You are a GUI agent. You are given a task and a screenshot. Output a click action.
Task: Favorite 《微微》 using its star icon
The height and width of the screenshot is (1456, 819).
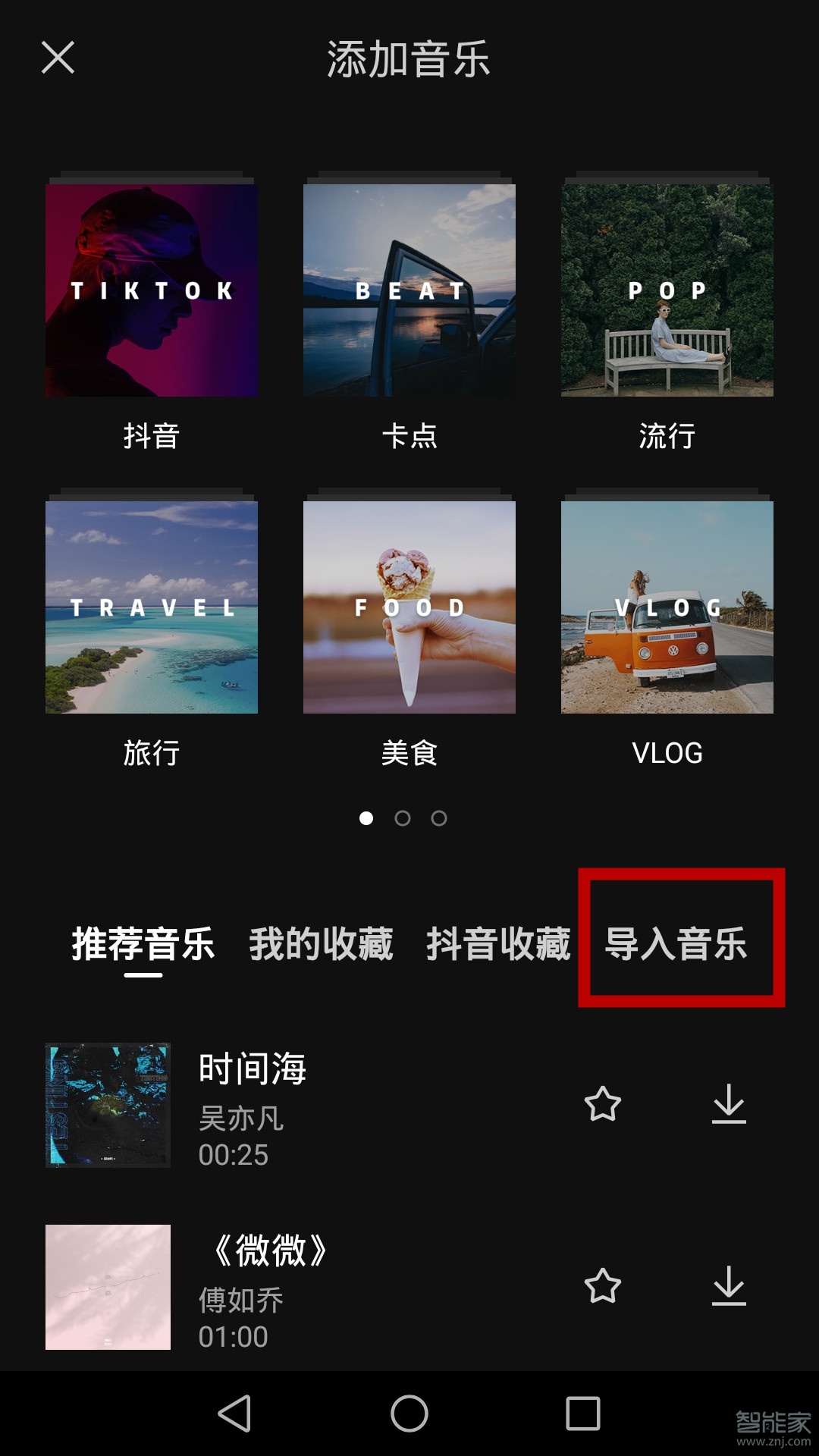[601, 1285]
